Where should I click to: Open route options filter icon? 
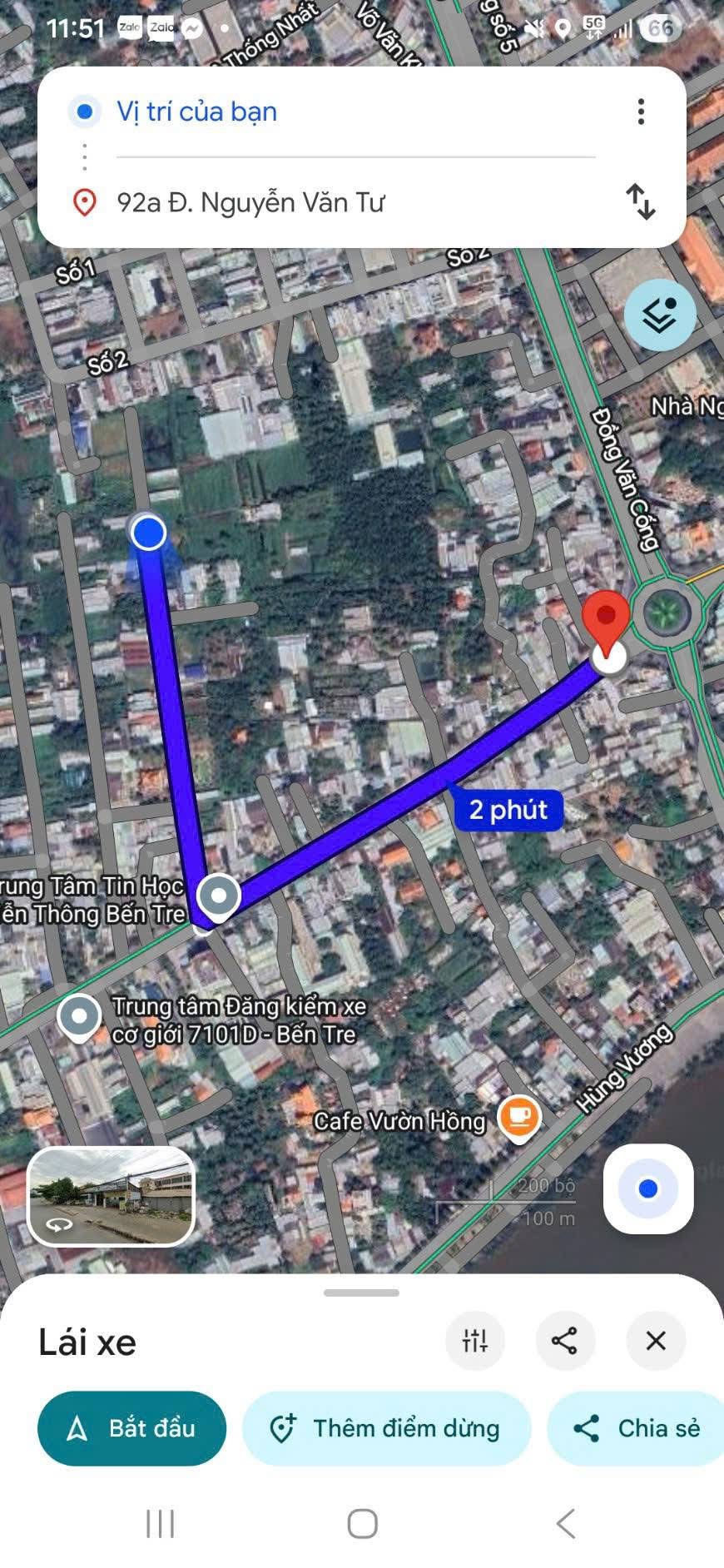point(475,1341)
